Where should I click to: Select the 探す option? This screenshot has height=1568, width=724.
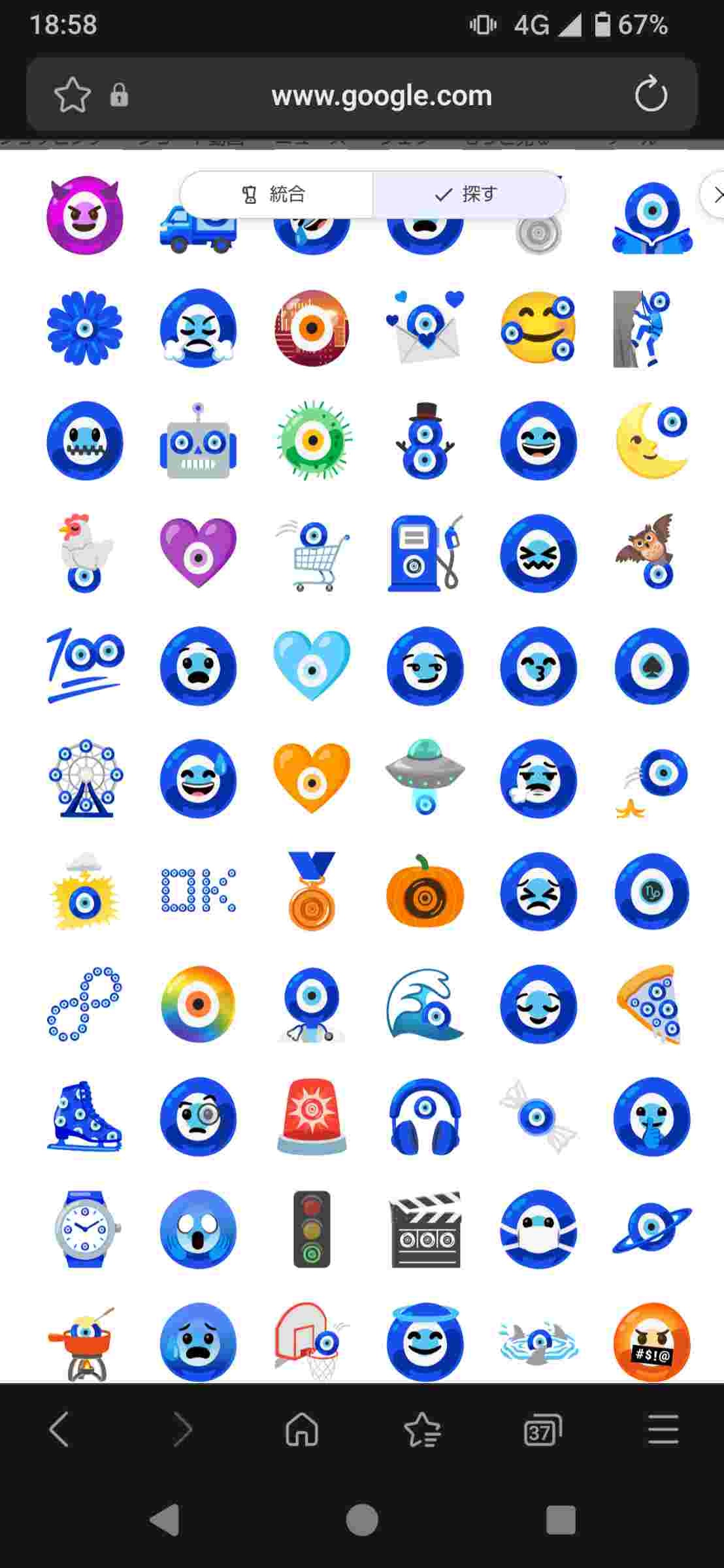tap(468, 194)
